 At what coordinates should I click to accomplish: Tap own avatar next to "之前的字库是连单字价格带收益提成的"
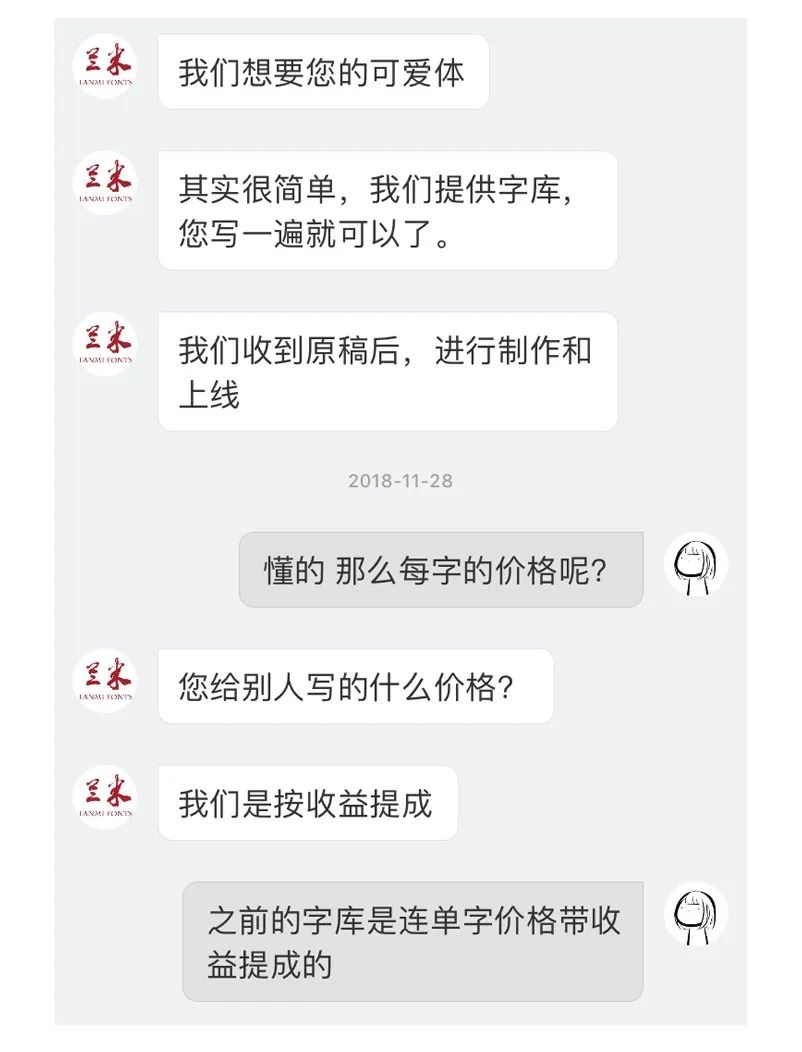(x=695, y=914)
